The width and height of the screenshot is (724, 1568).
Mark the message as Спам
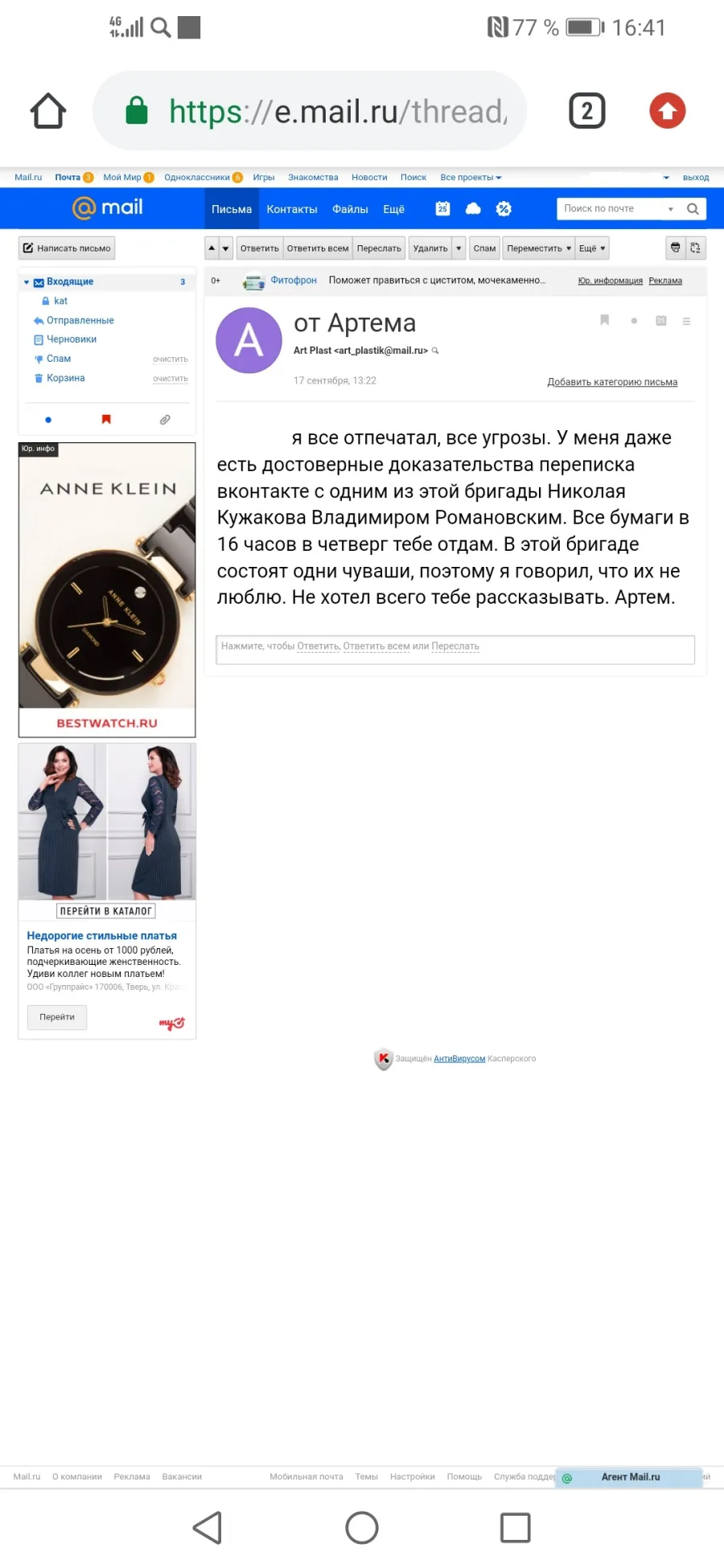coord(484,248)
